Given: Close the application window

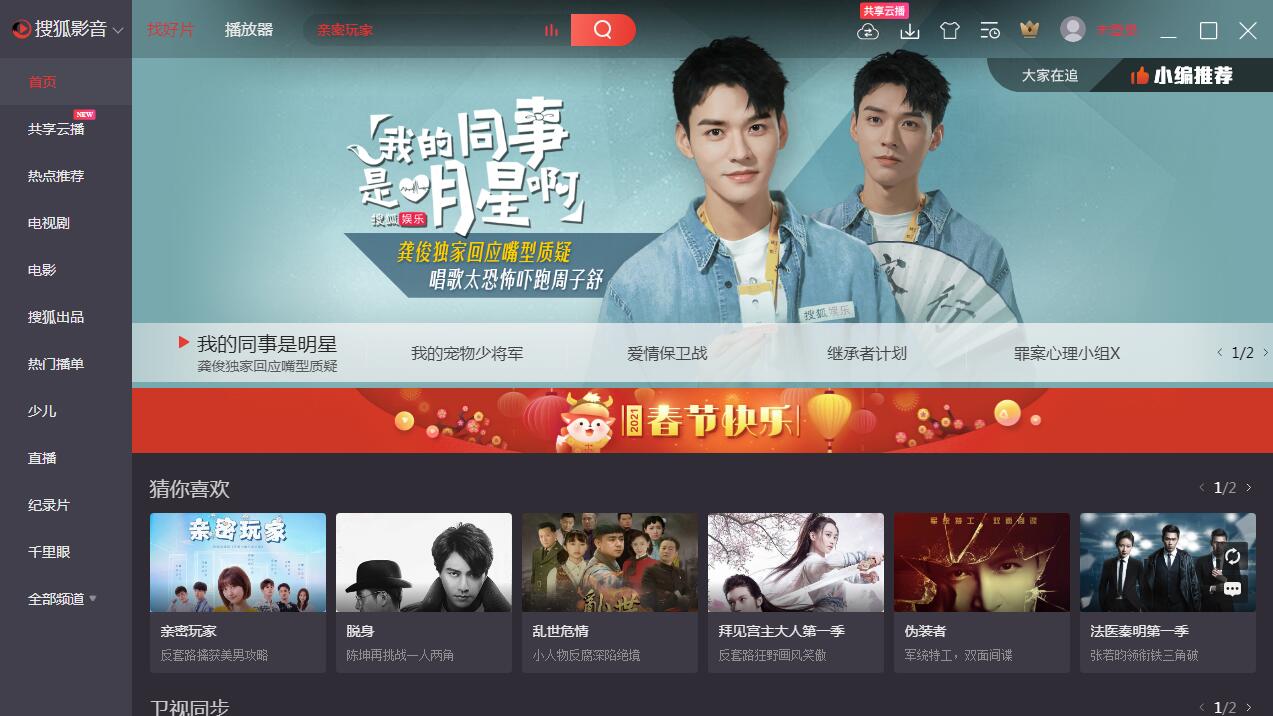Looking at the screenshot, I should pos(1247,31).
